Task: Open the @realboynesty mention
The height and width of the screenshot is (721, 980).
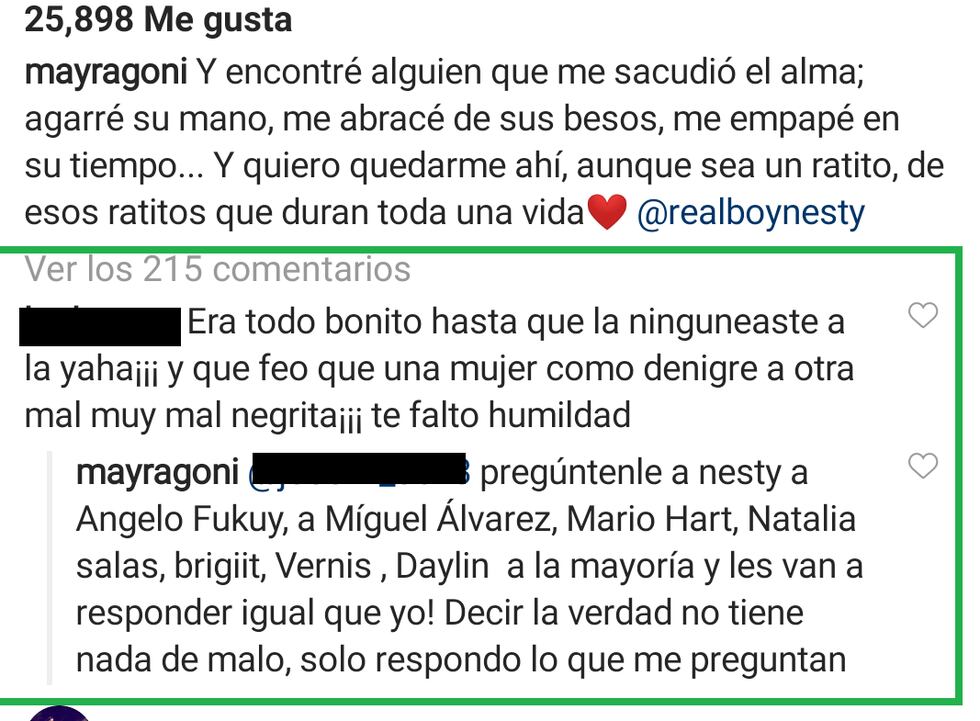Action: pyautogui.click(x=750, y=212)
